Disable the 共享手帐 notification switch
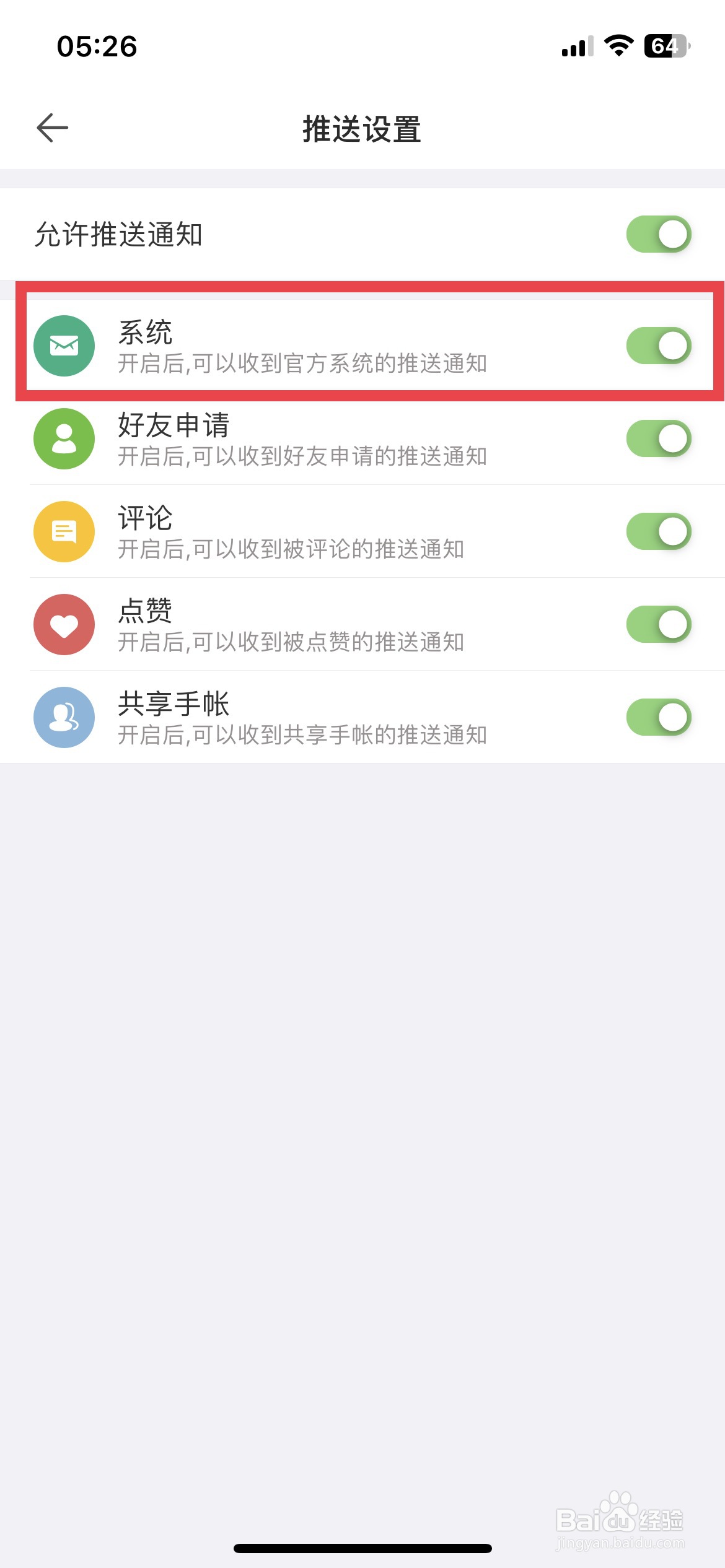 pyautogui.click(x=658, y=716)
